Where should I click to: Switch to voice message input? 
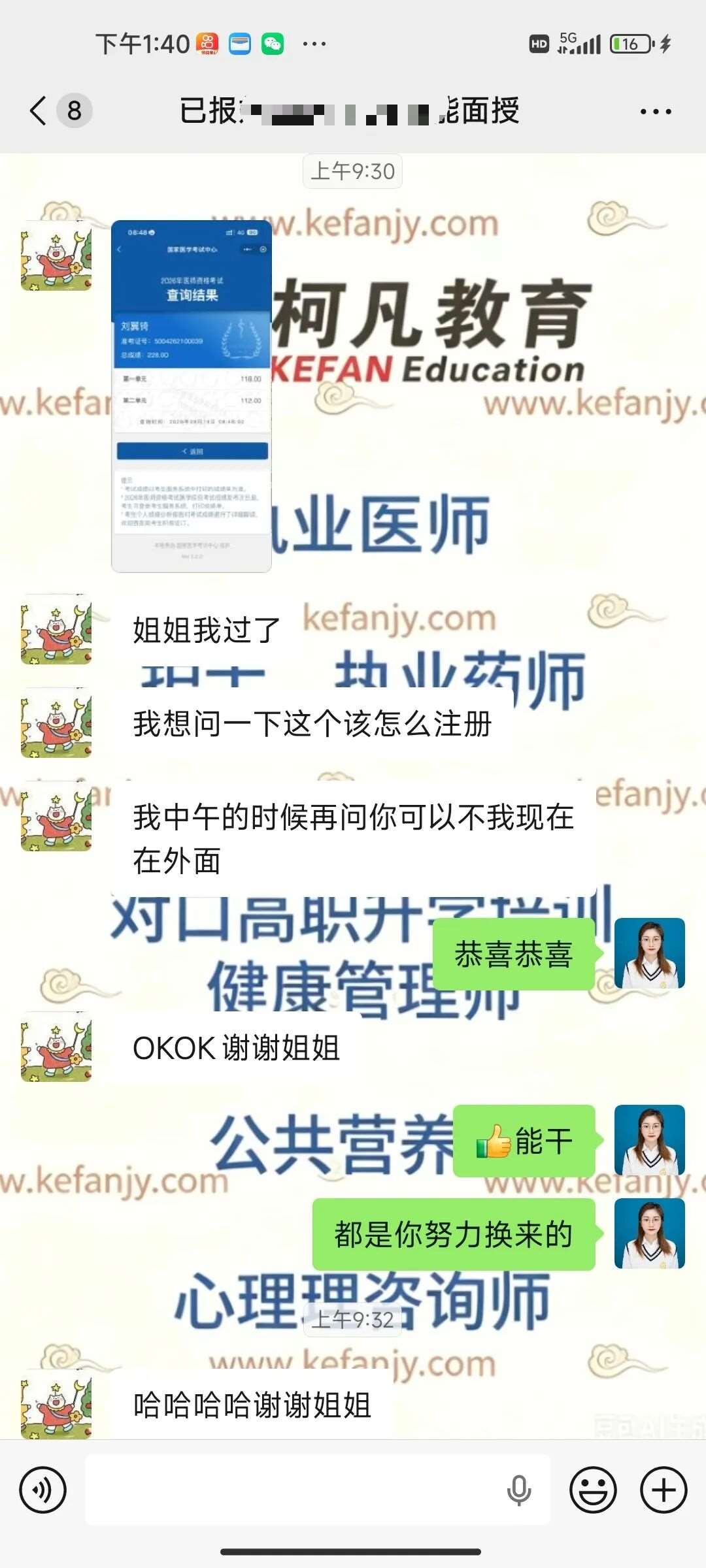coord(43,1490)
